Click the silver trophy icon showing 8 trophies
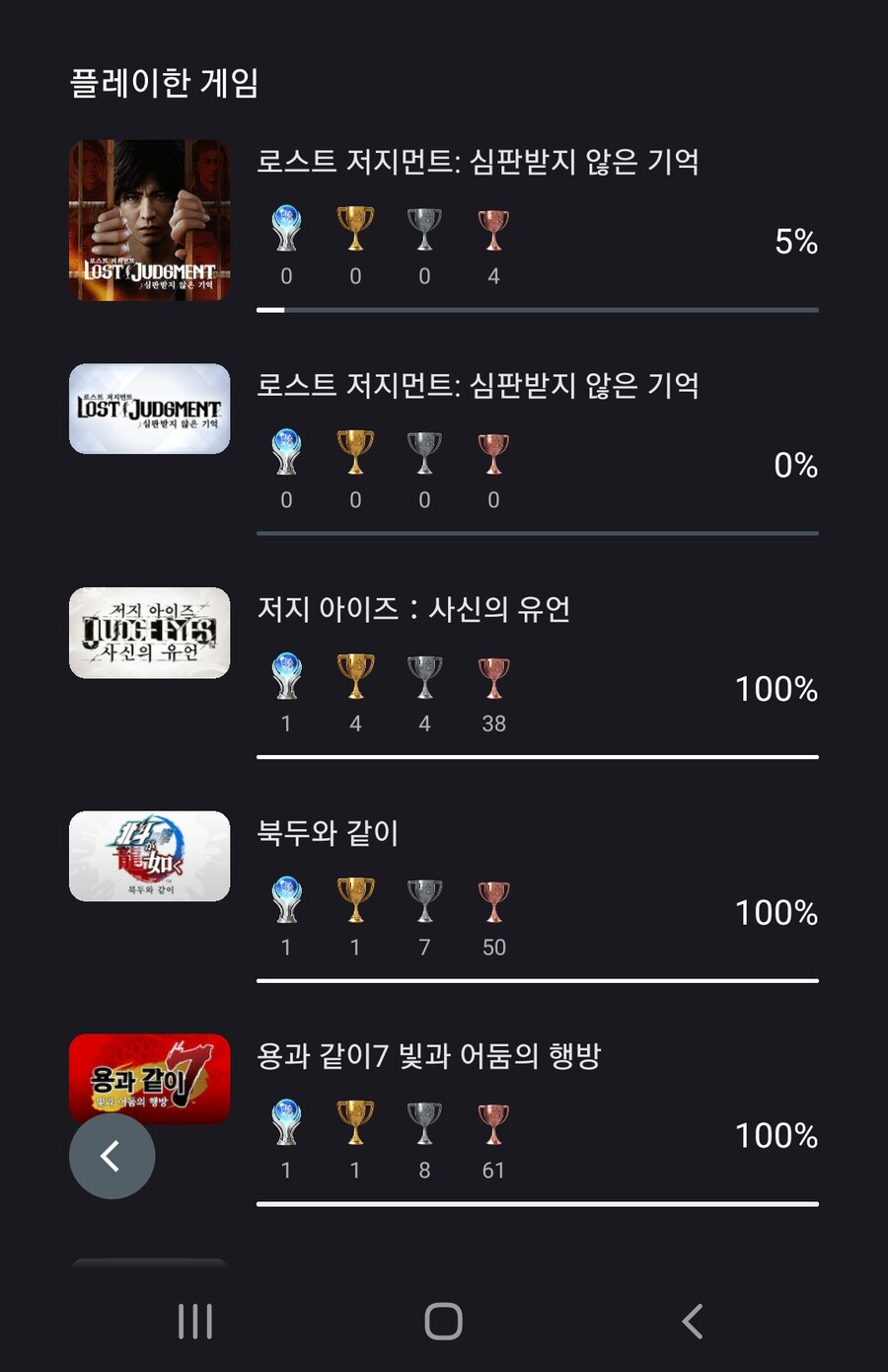The height and width of the screenshot is (1372, 888). tap(424, 1123)
